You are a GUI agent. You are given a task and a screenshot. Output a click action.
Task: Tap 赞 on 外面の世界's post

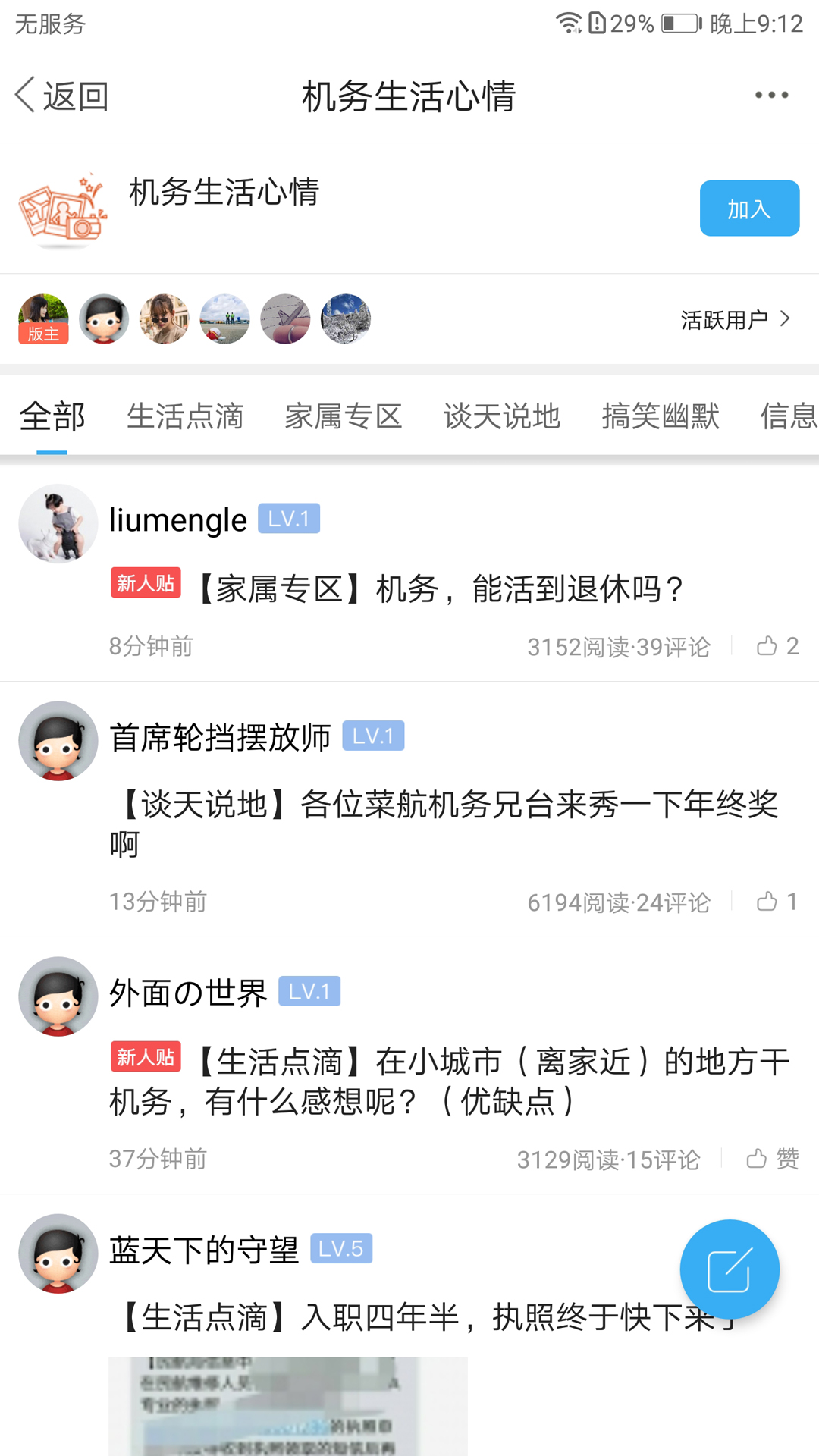click(773, 1159)
